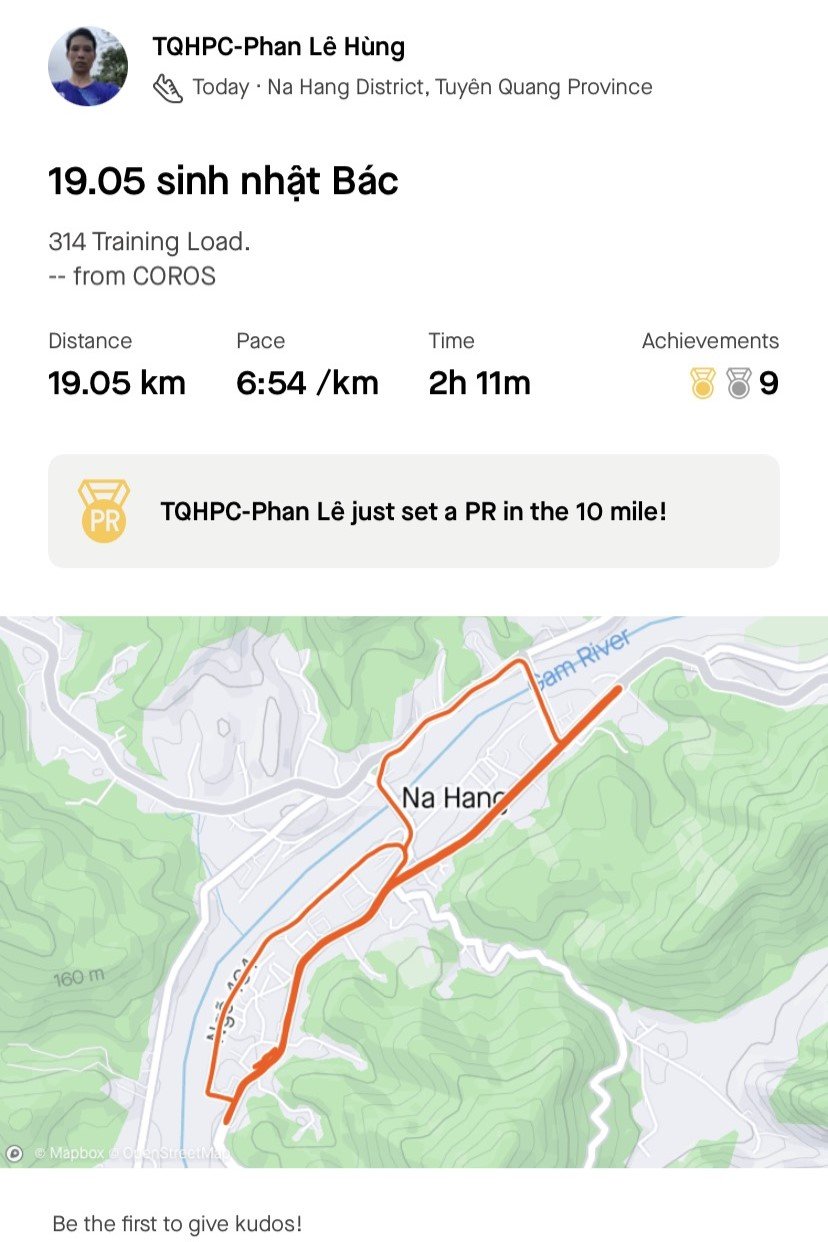Tap the athlete name TQHPC-Phan Lê Hùng
The height and width of the screenshot is (1242, 828).
coord(278,46)
